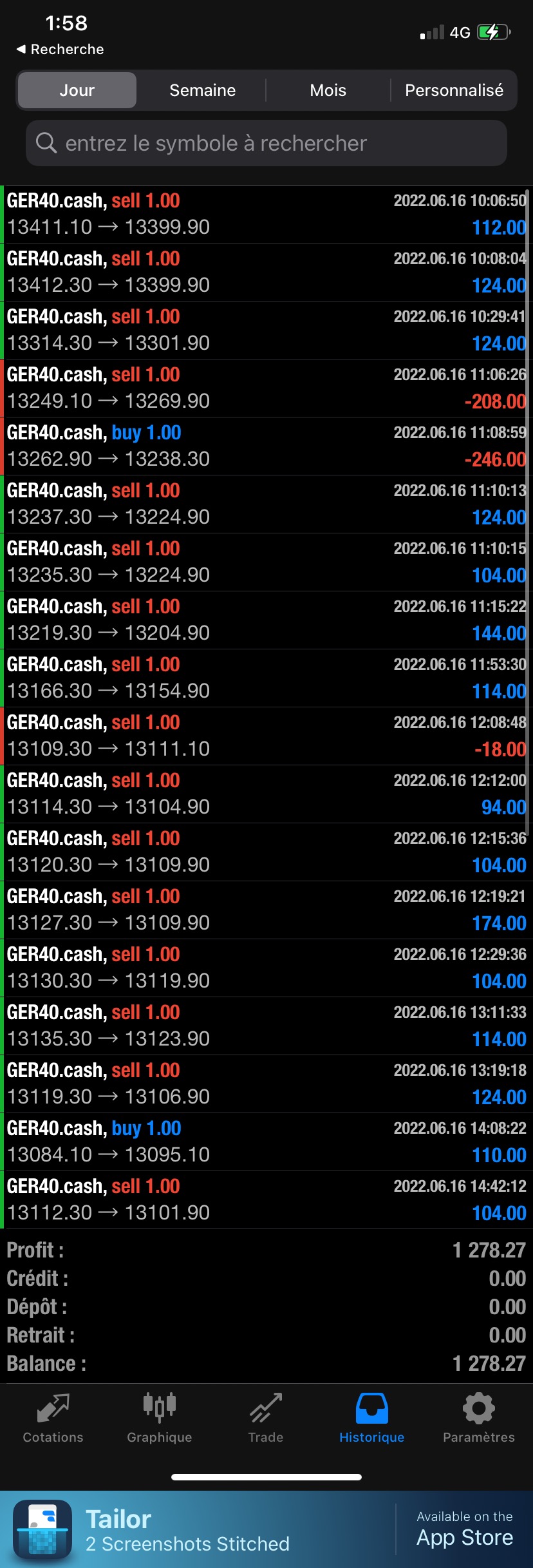Show history for Mois

click(328, 90)
